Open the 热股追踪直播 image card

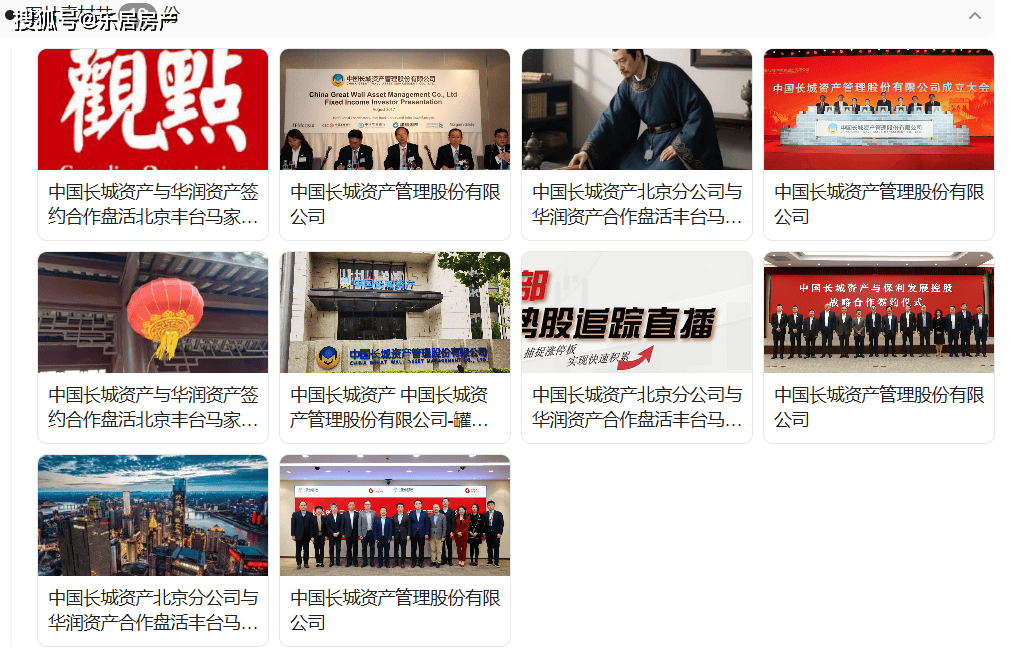click(x=637, y=313)
